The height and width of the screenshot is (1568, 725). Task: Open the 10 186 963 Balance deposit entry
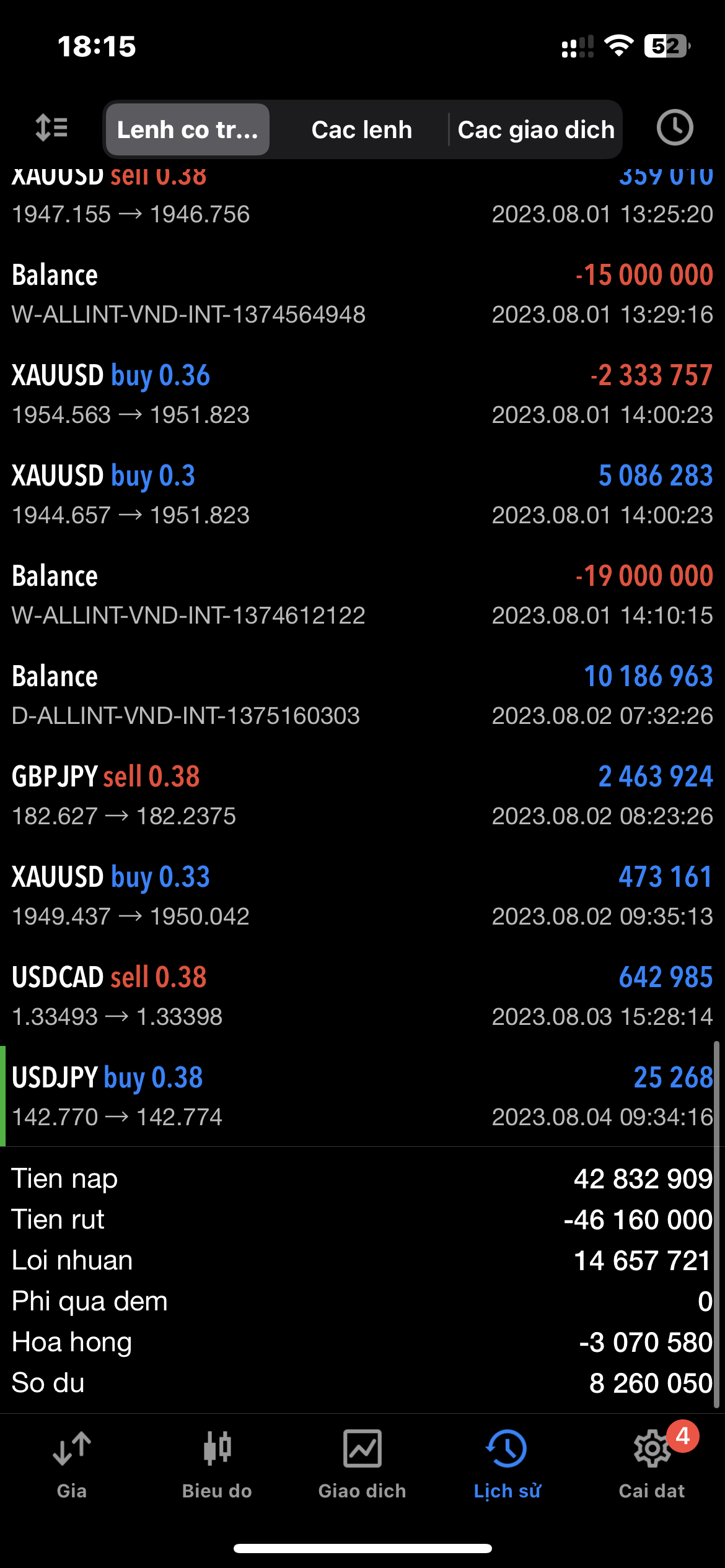click(362, 695)
